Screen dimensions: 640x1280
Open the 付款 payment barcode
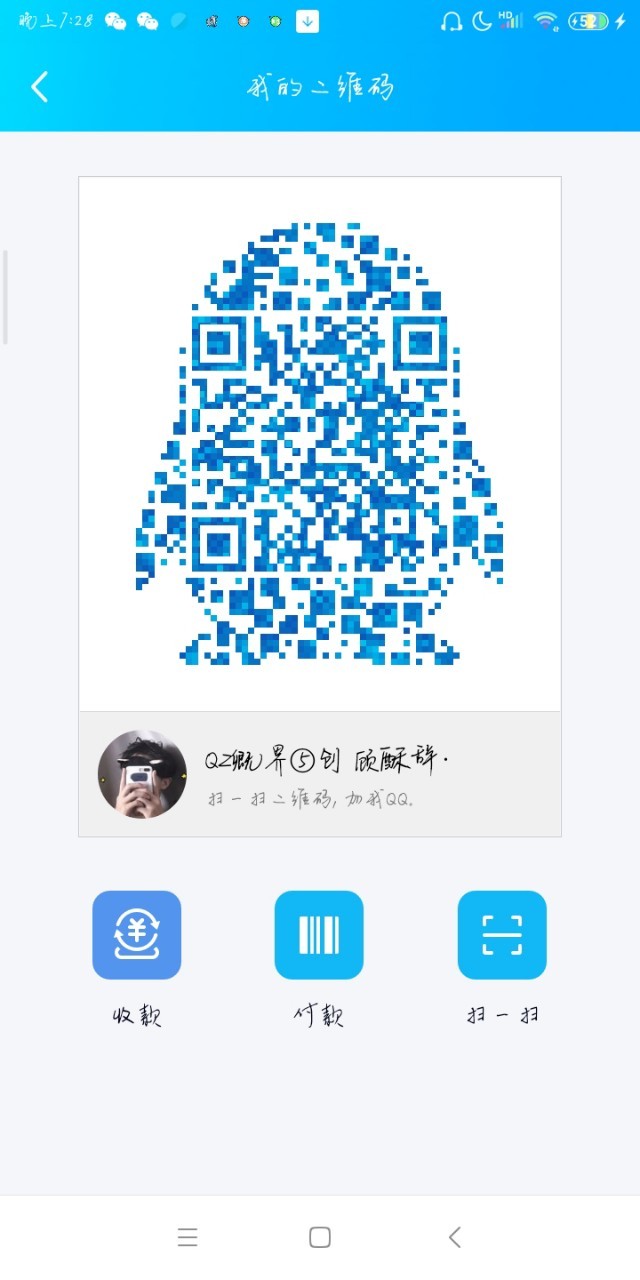tap(319, 935)
